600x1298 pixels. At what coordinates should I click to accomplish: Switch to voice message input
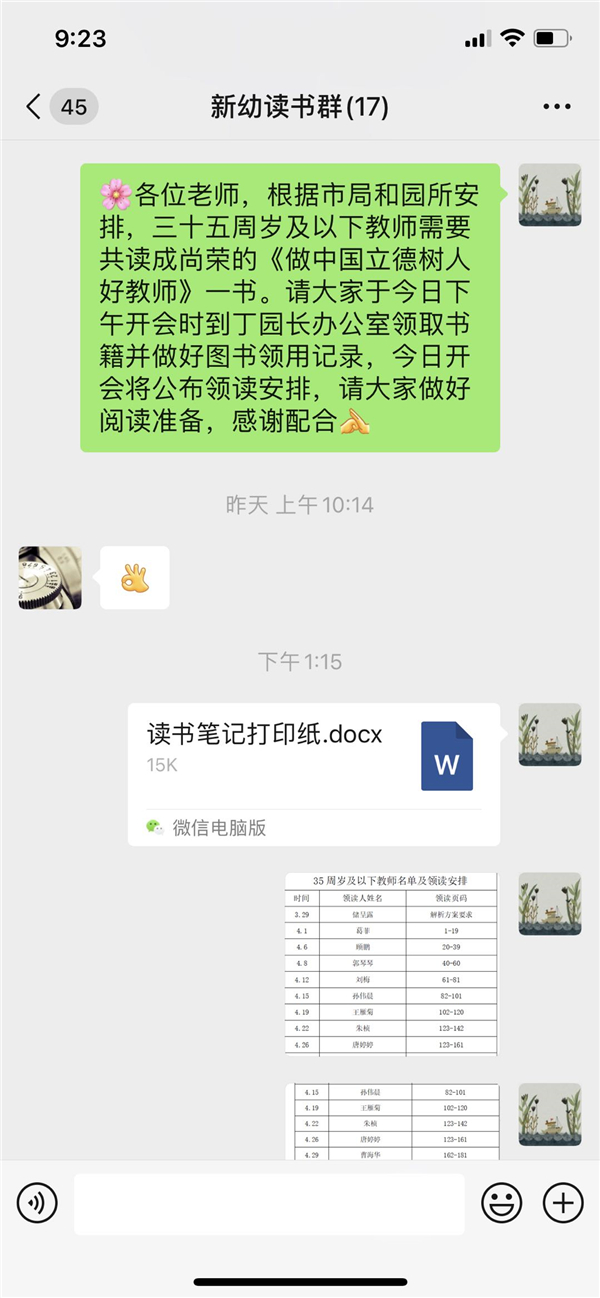37,1202
